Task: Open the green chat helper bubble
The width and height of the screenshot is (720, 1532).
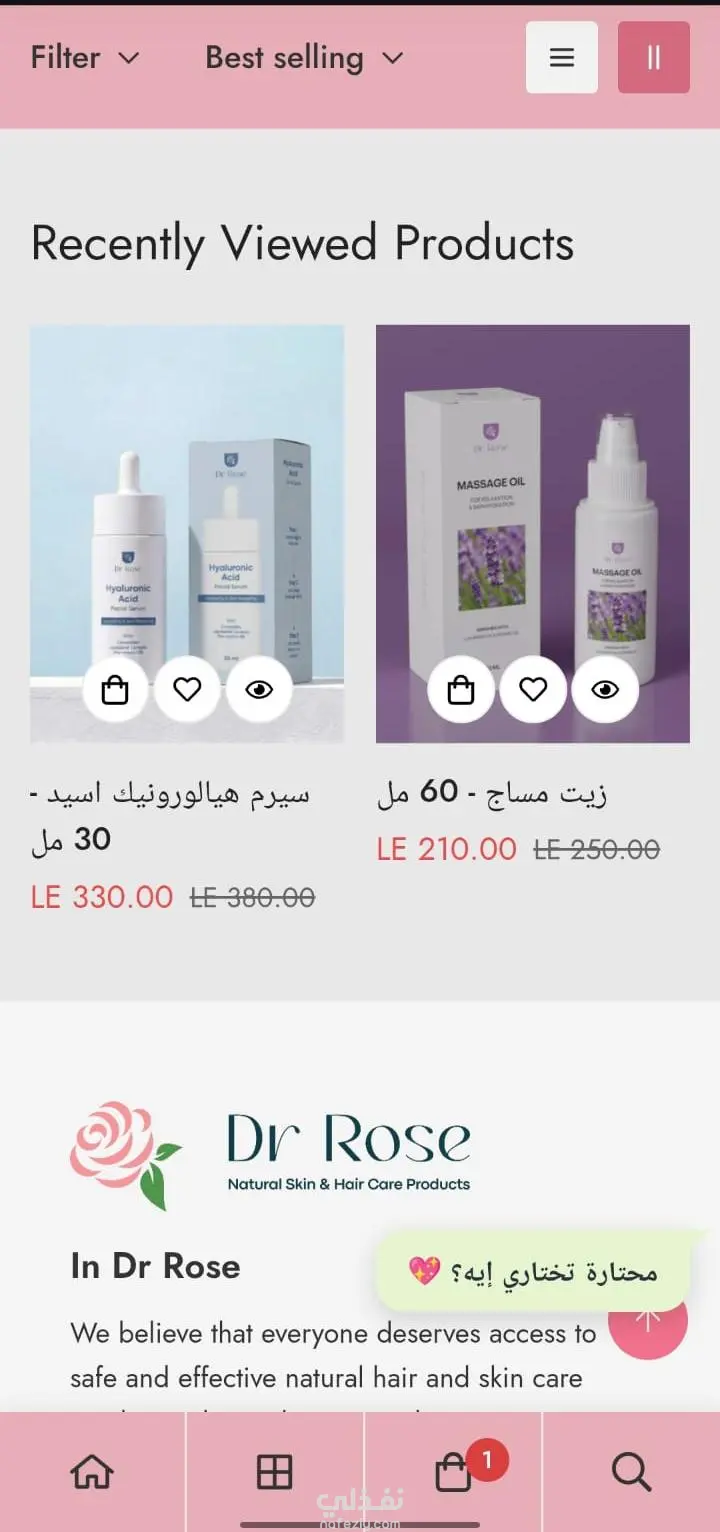Action: click(532, 1271)
